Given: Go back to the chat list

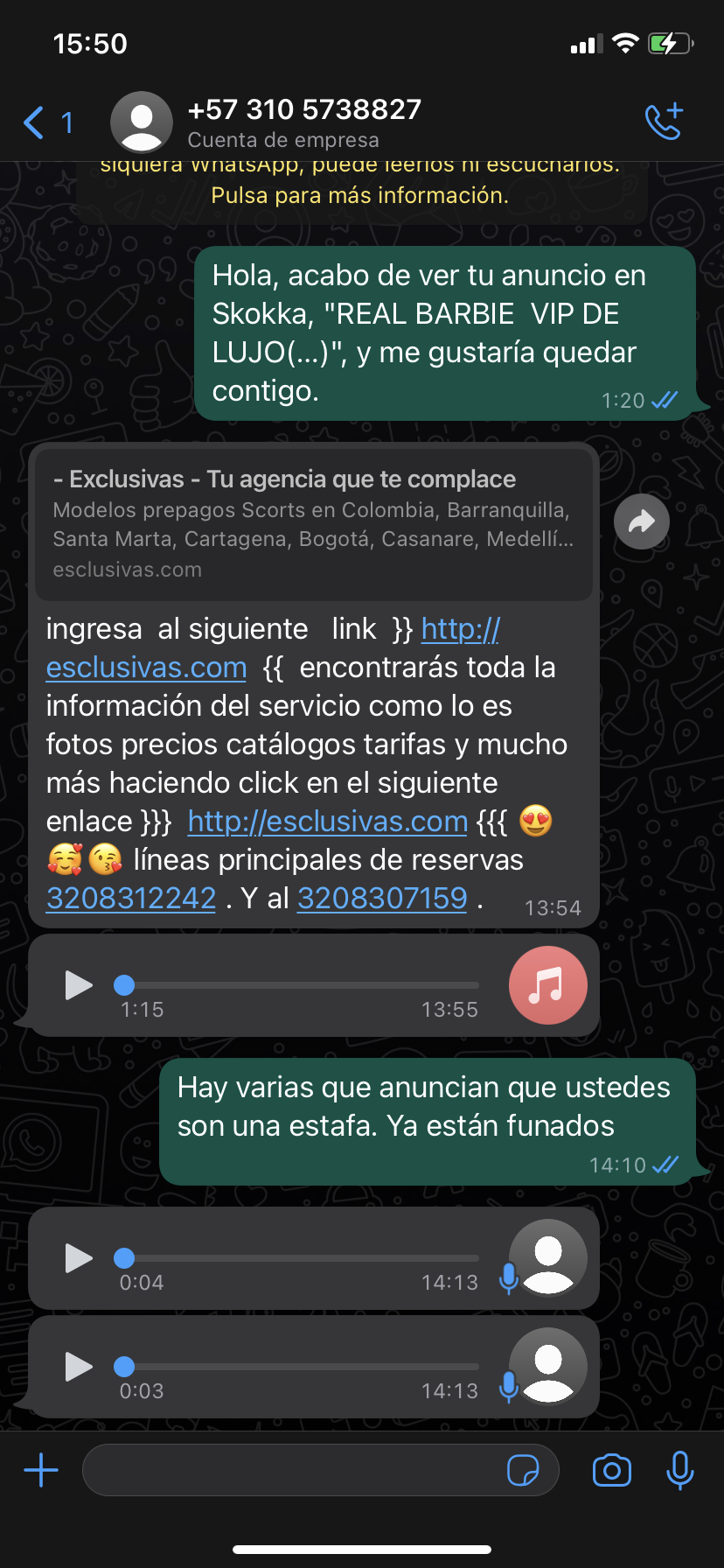Looking at the screenshot, I should 35,122.
